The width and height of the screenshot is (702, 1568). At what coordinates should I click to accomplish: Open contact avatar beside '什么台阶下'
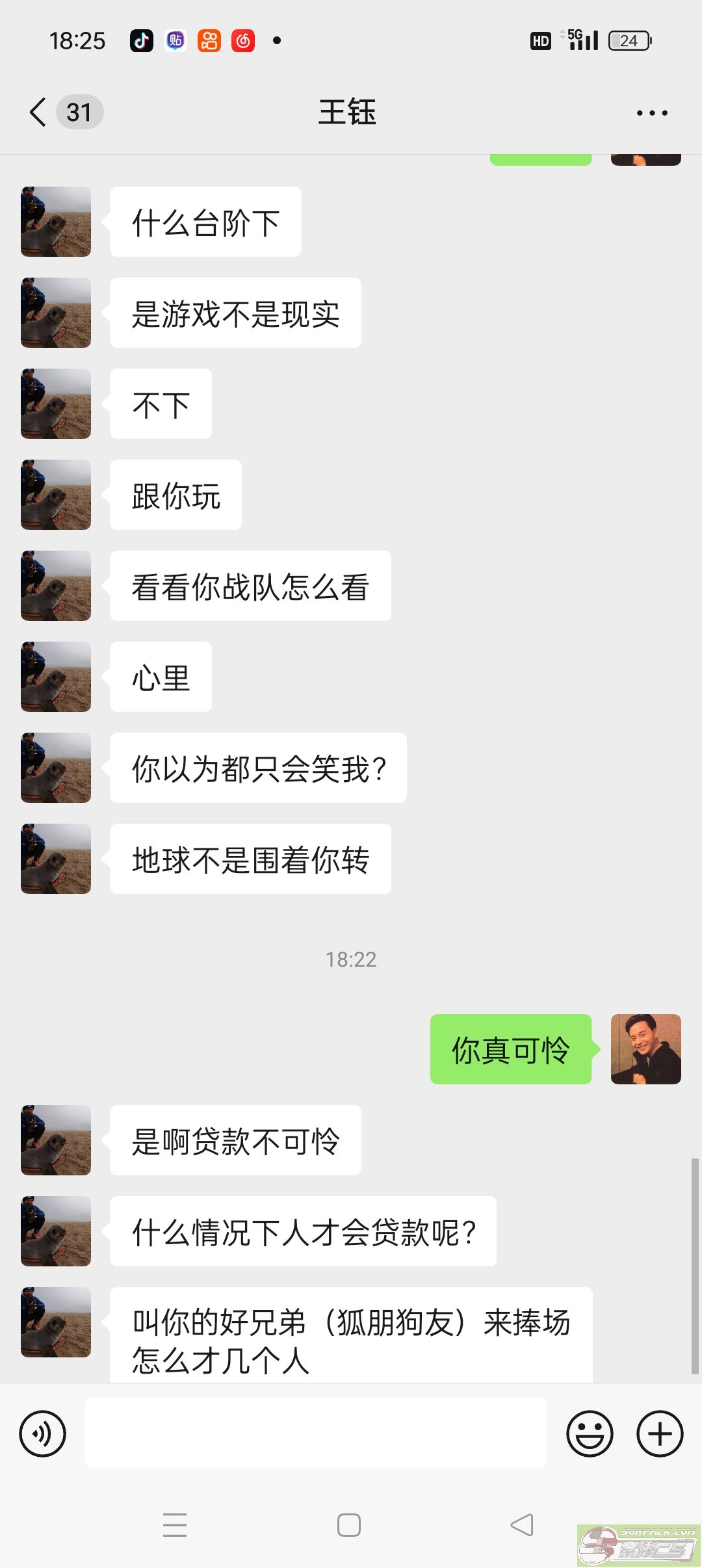click(x=56, y=222)
